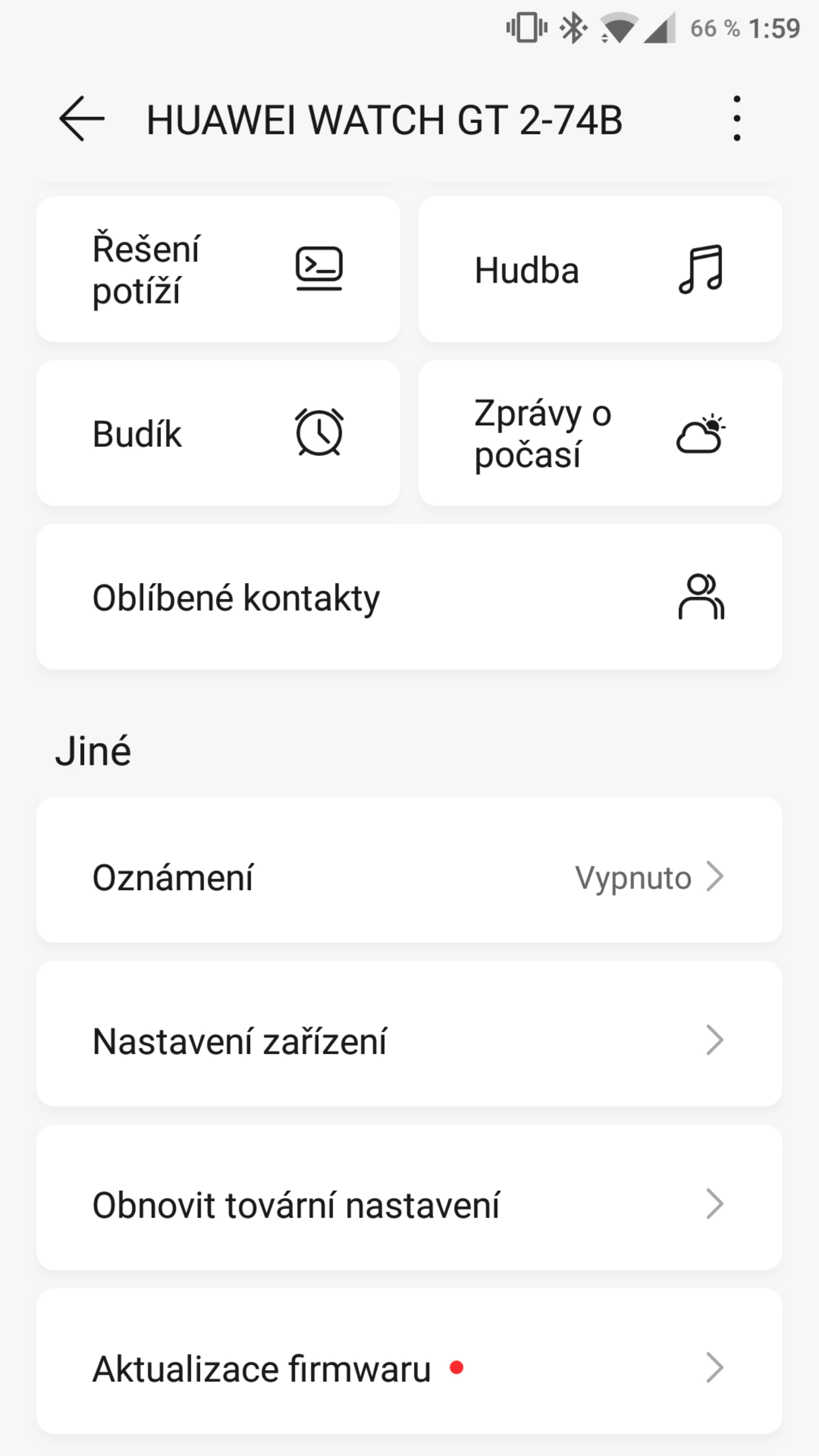
Task: Open the three-dot overflow menu
Action: [737, 118]
